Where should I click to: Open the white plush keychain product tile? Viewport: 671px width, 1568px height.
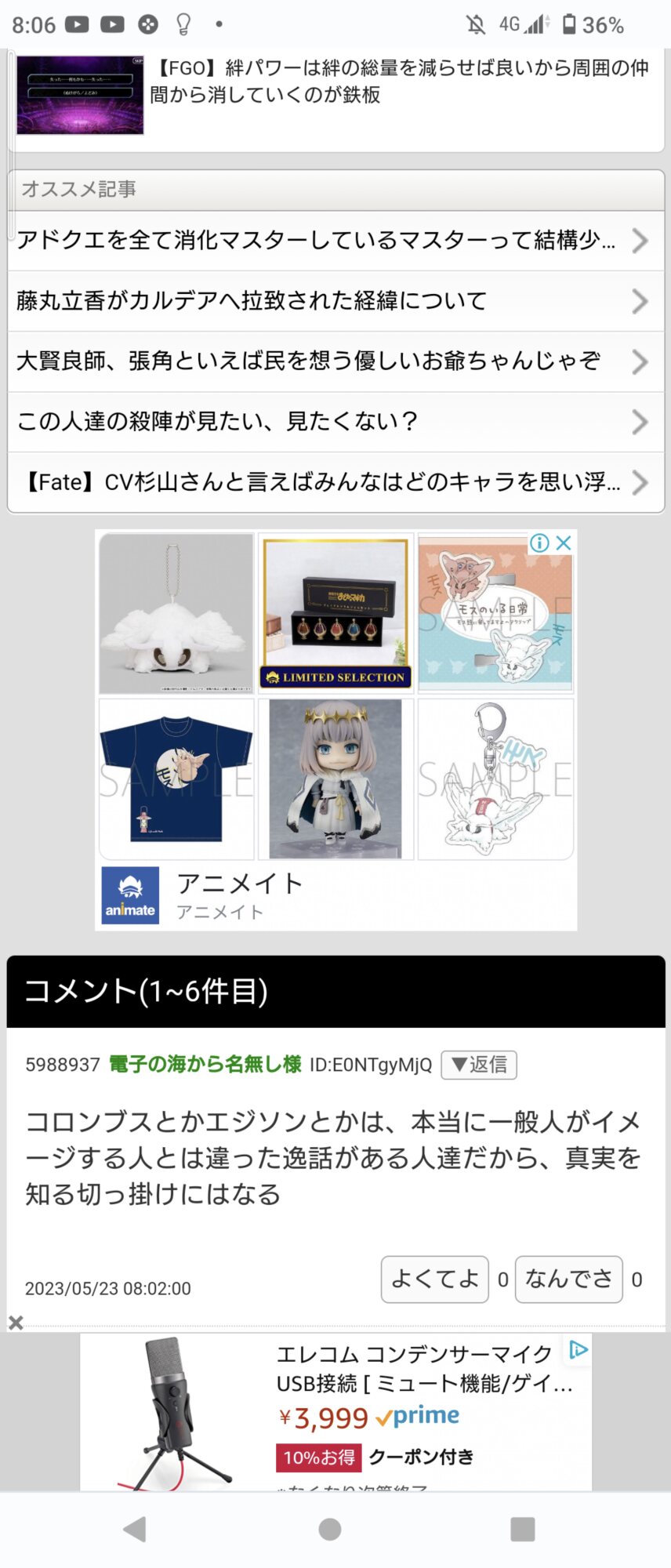[176, 613]
